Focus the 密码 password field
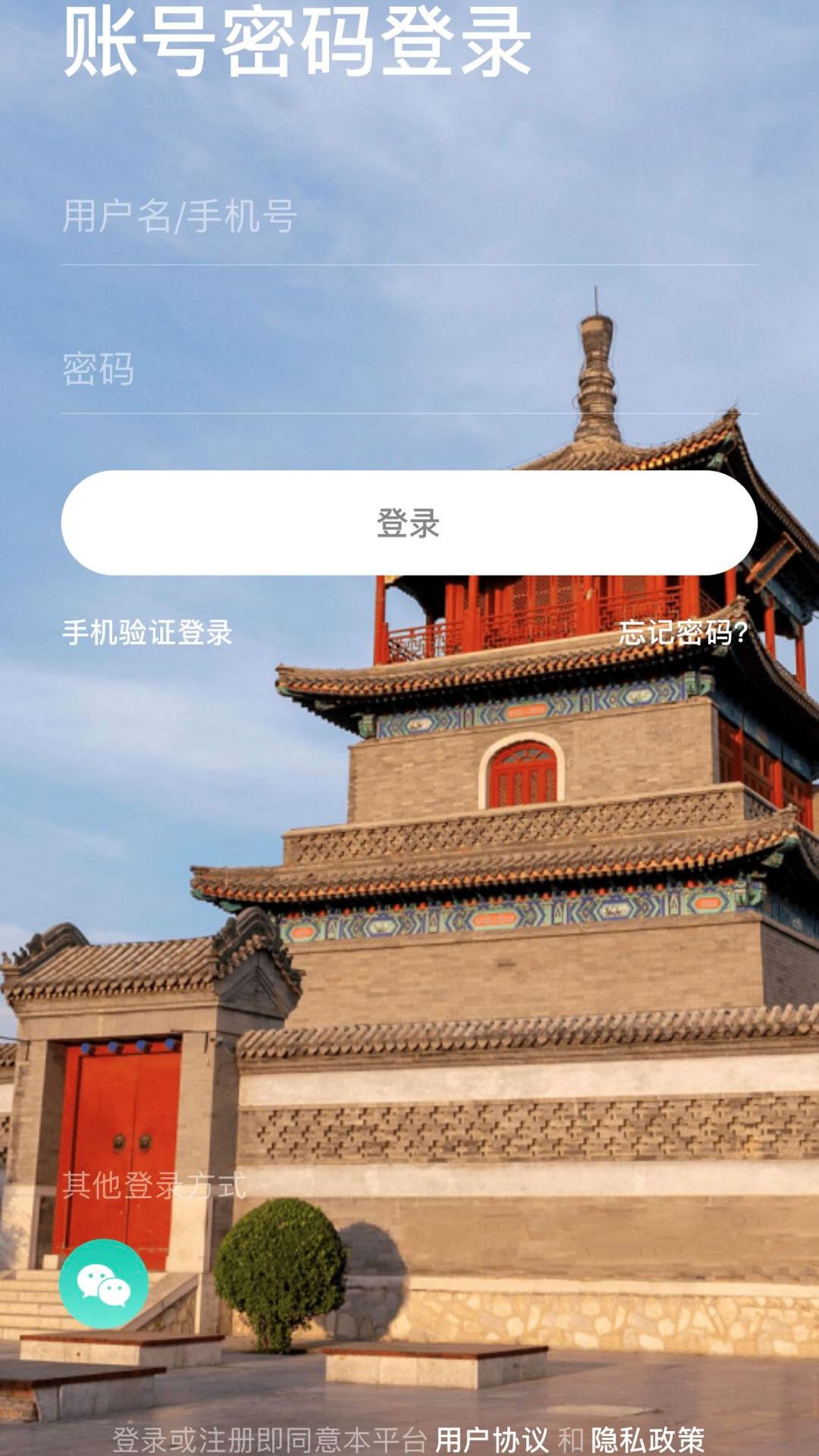Viewport: 819px width, 1456px height. point(408,369)
